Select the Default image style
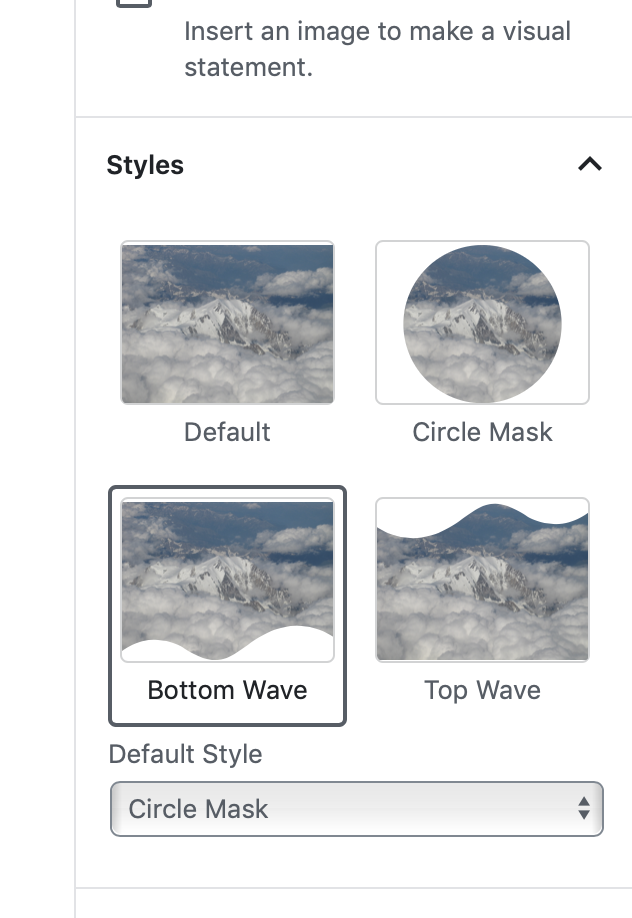 pyautogui.click(x=227, y=323)
